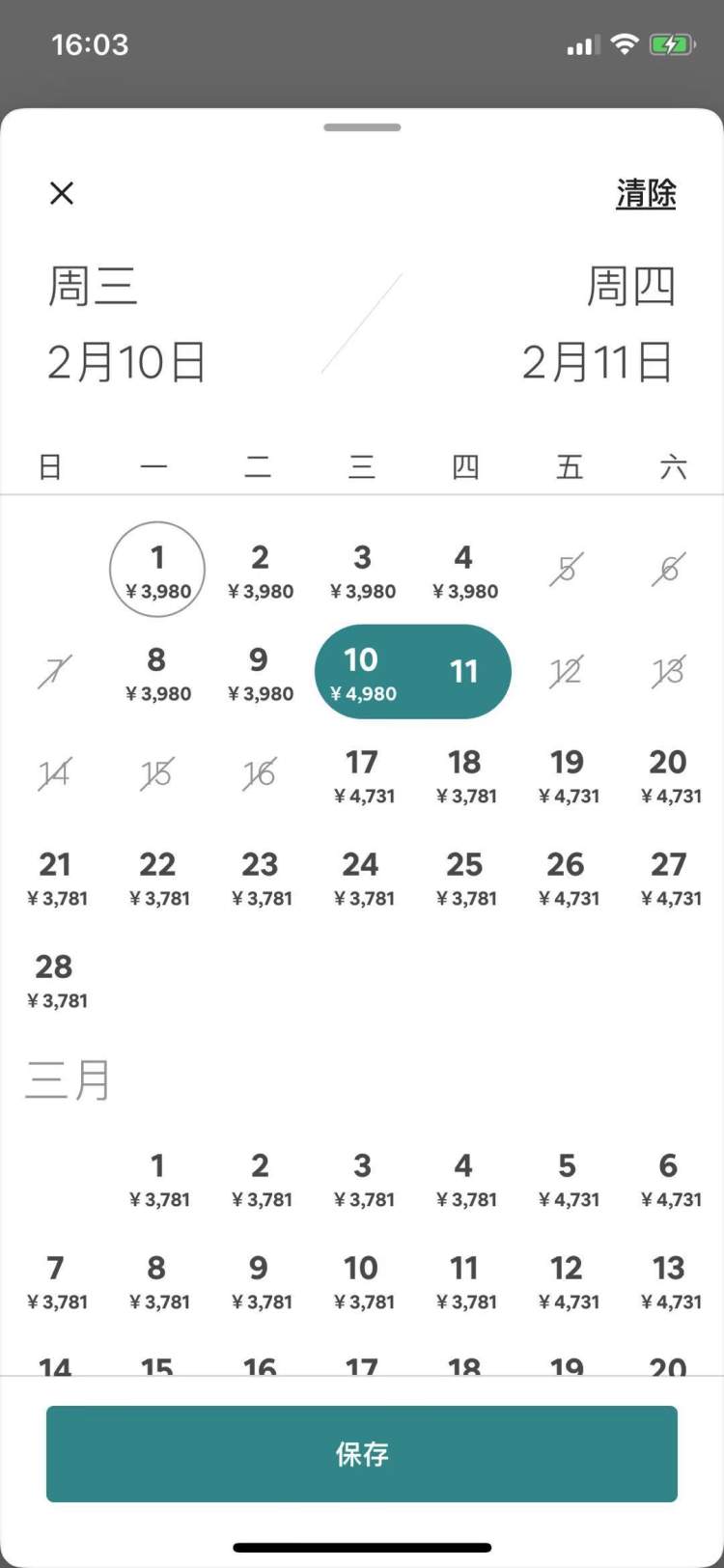Select February 23 as the date
This screenshot has width=724, height=1568.
coord(260,878)
